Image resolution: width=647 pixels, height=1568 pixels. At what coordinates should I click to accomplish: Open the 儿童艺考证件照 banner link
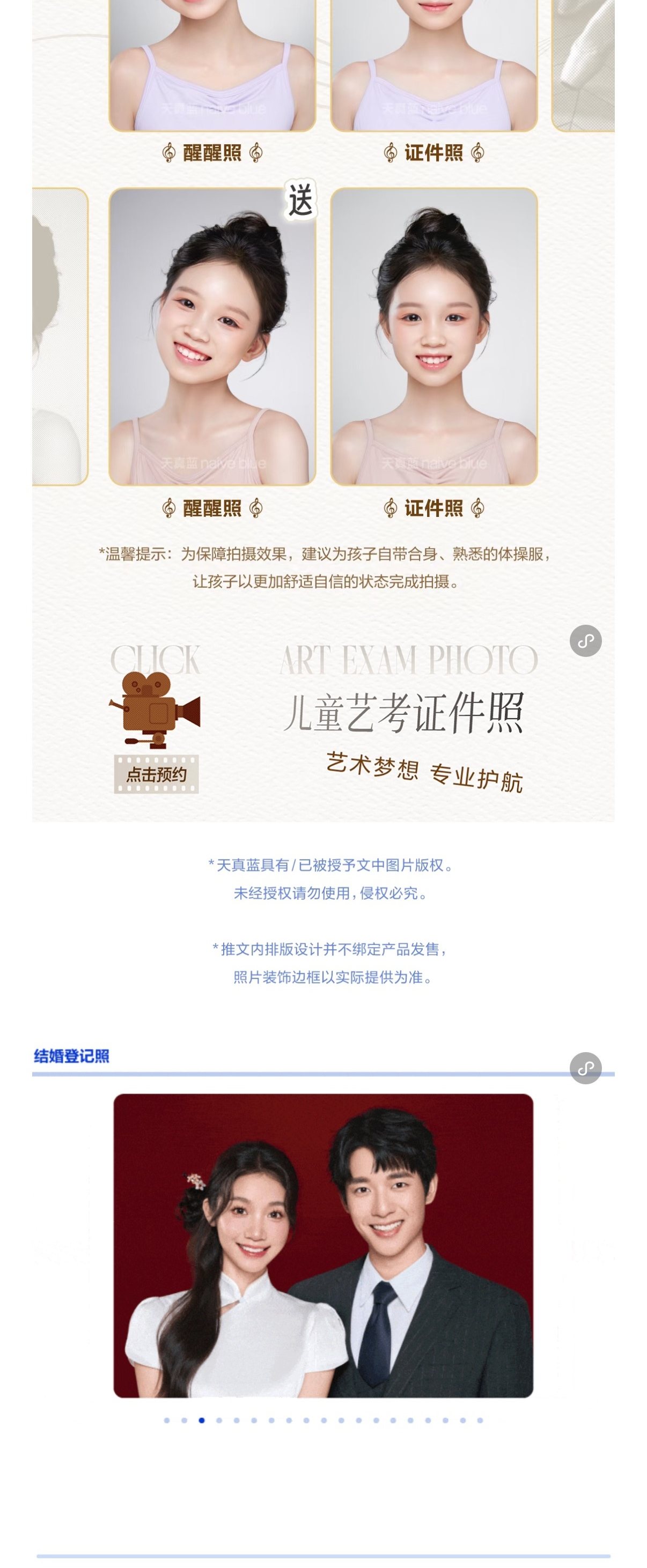tap(405, 712)
